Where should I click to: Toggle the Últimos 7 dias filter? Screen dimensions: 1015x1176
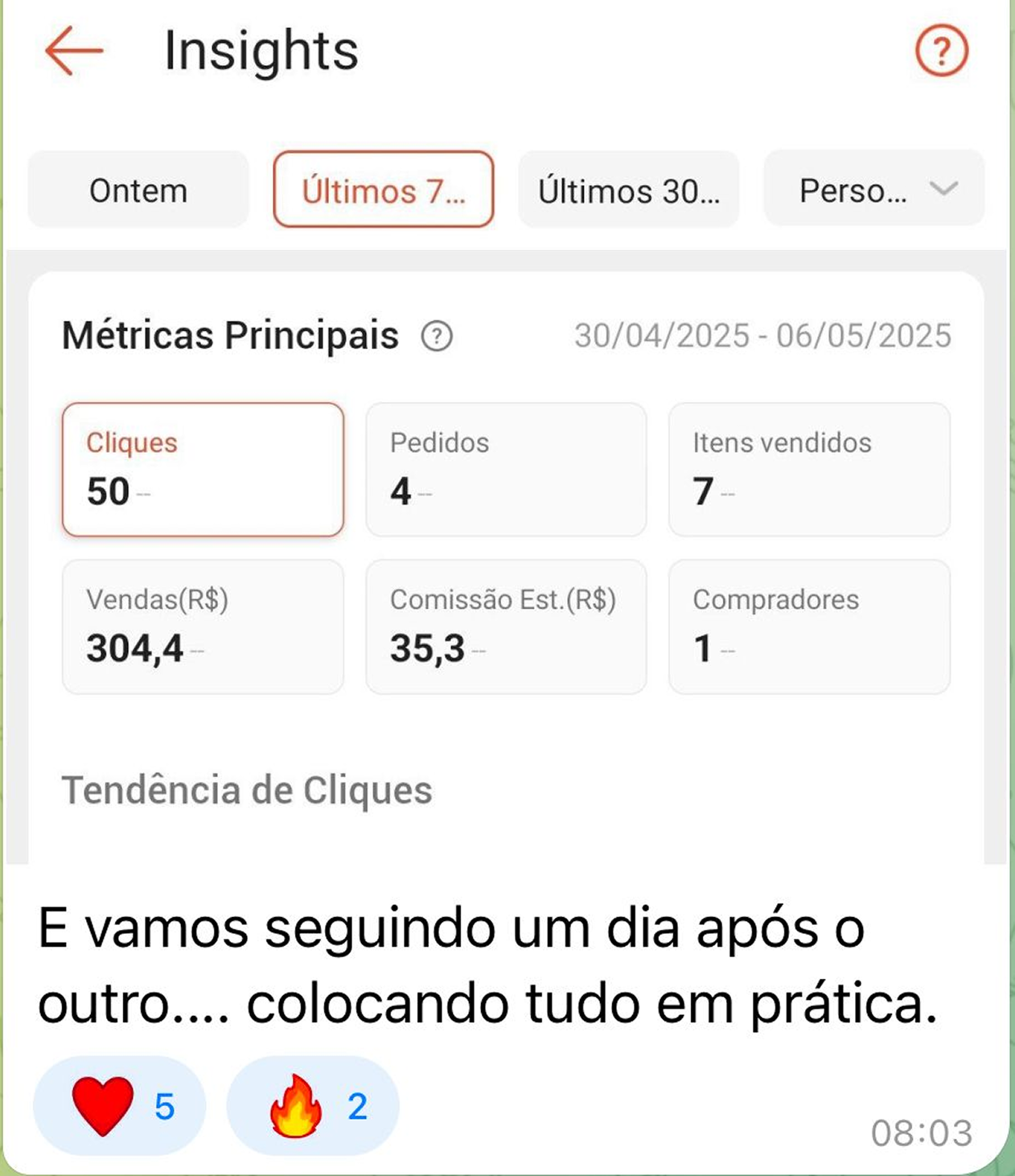pos(384,190)
